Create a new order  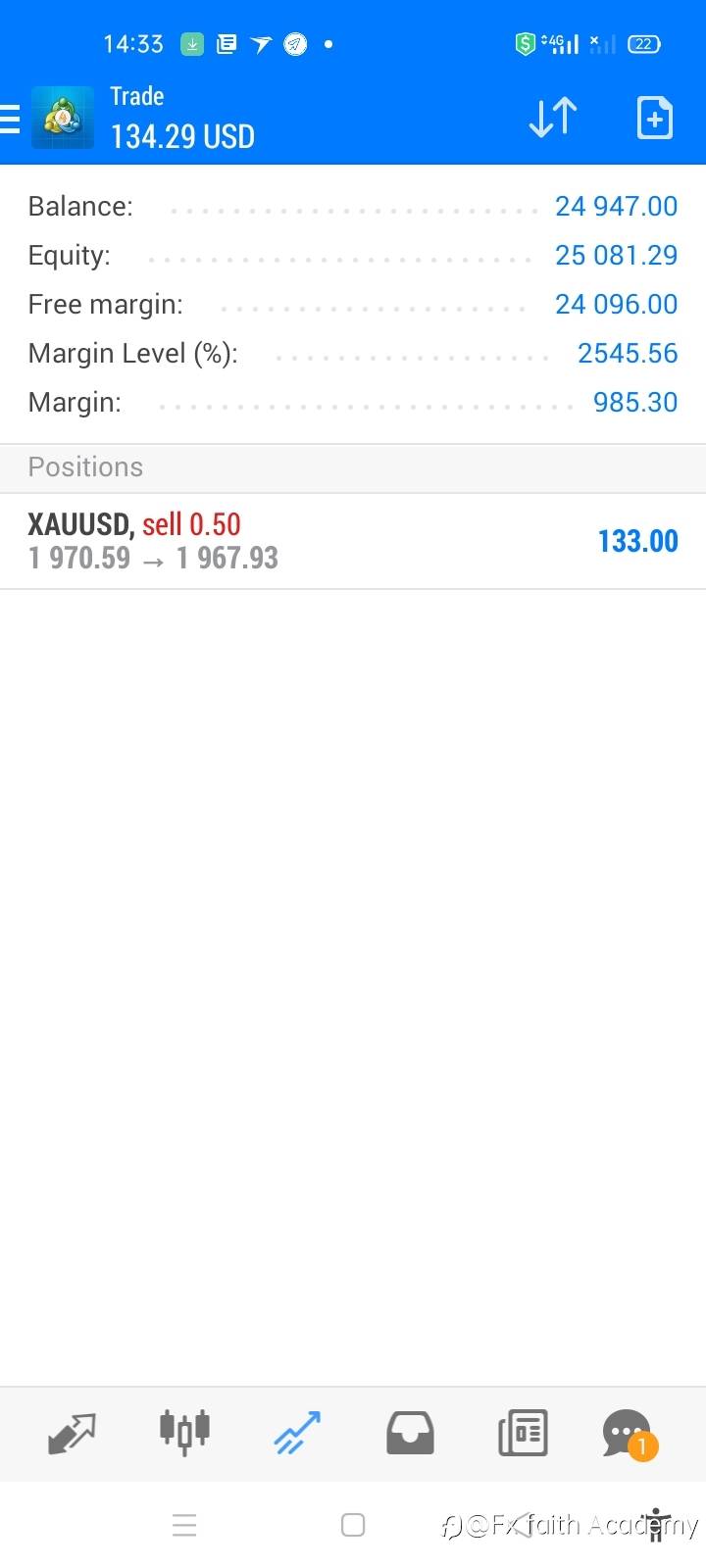[655, 118]
